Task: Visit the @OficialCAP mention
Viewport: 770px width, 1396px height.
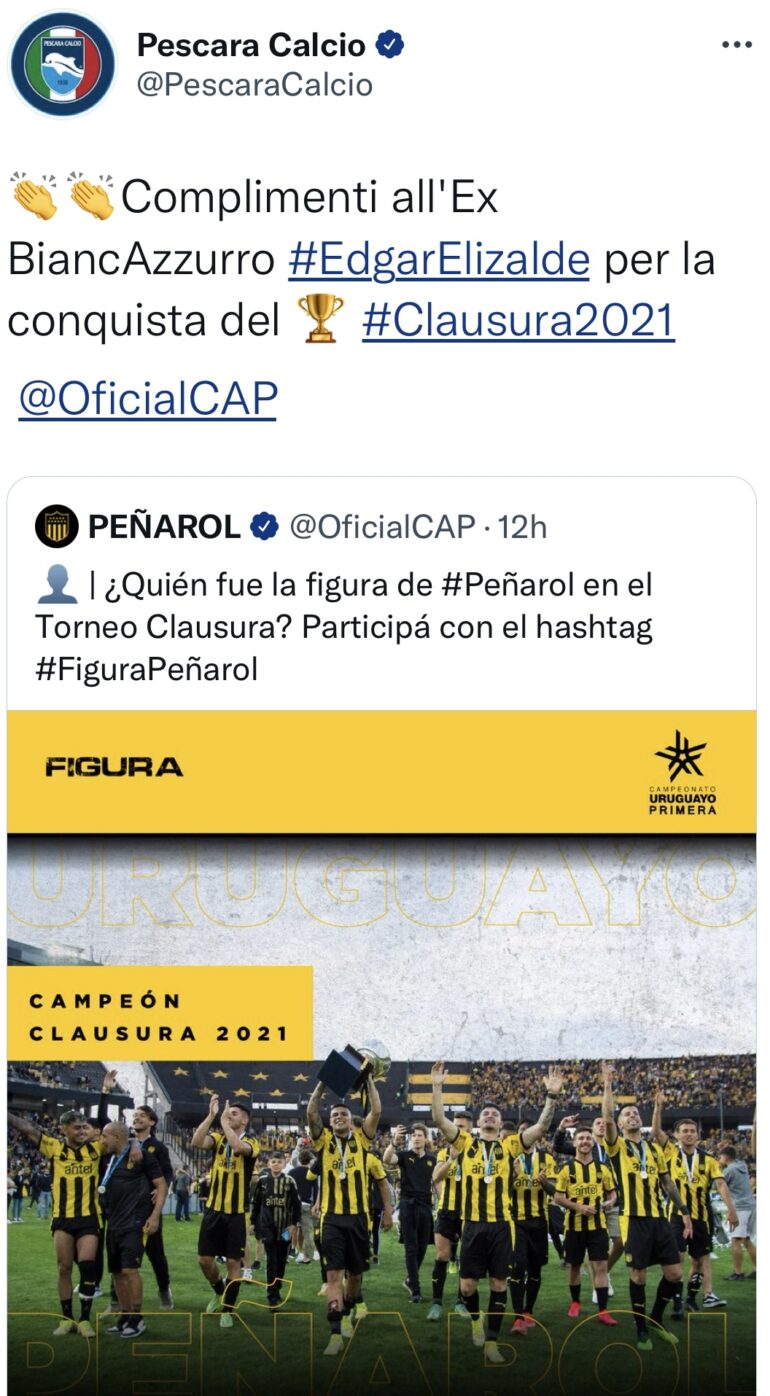Action: 148,399
